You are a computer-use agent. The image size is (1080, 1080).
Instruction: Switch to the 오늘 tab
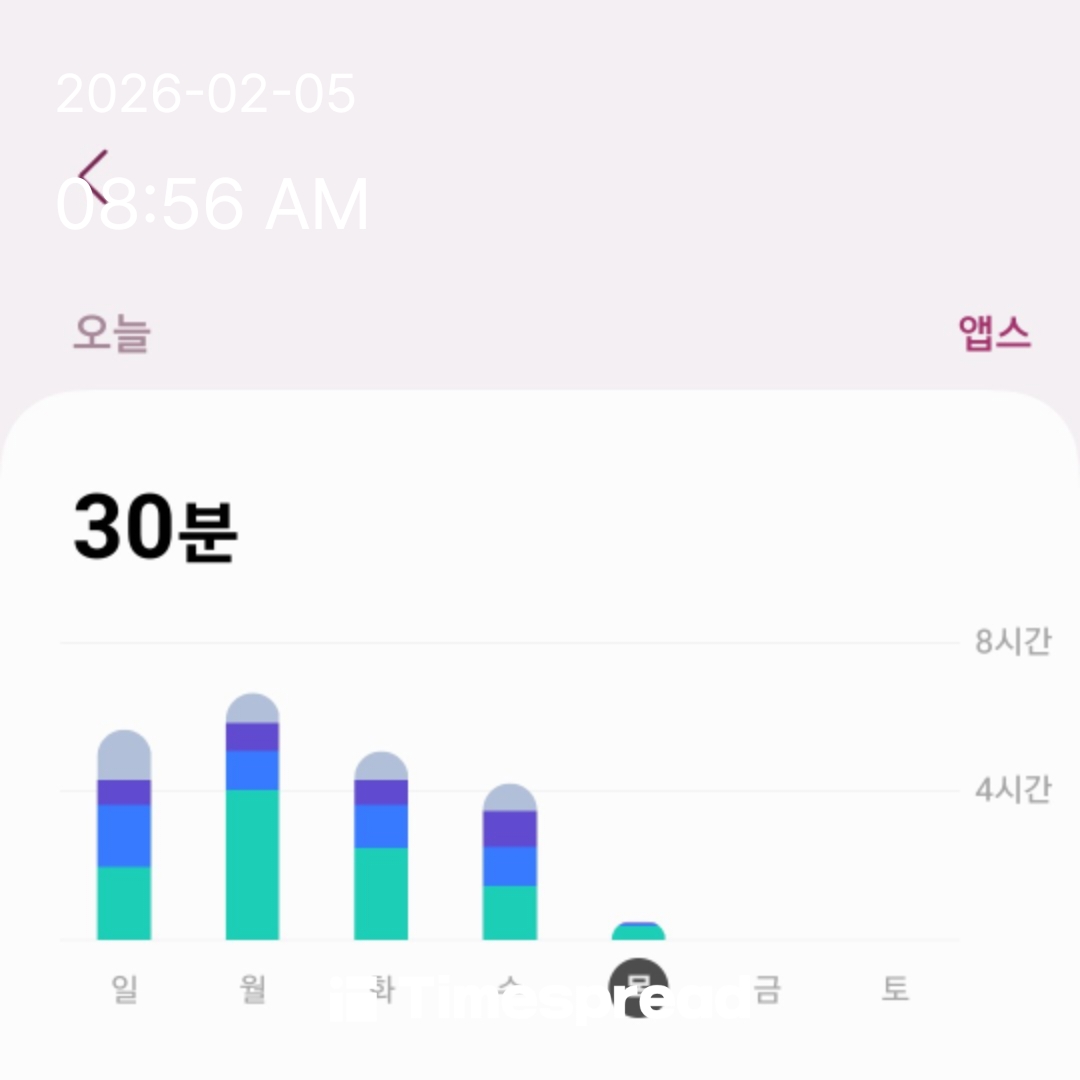click(111, 333)
